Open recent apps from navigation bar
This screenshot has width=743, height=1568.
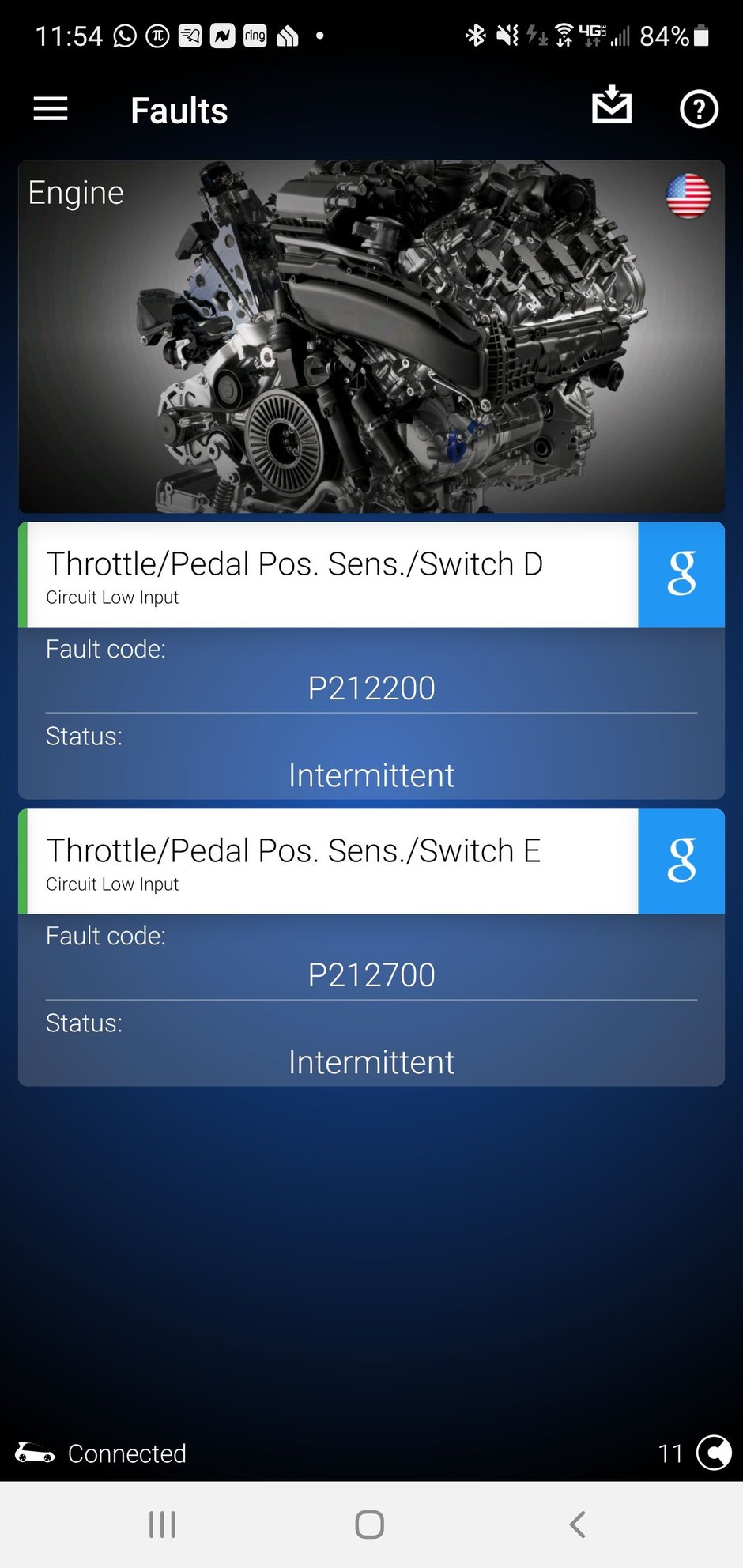tap(162, 1525)
